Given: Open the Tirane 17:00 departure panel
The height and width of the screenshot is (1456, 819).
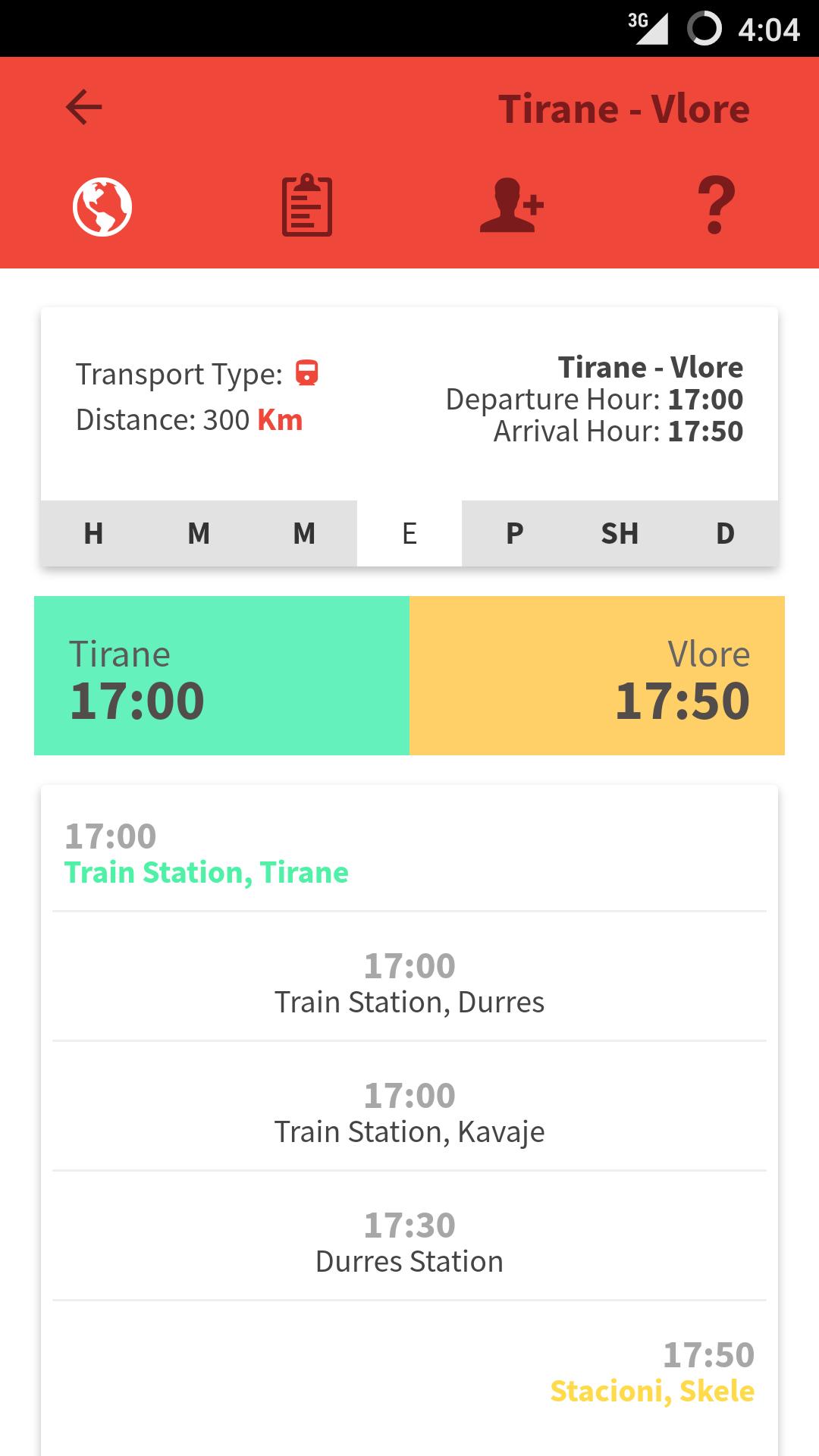Looking at the screenshot, I should point(220,675).
